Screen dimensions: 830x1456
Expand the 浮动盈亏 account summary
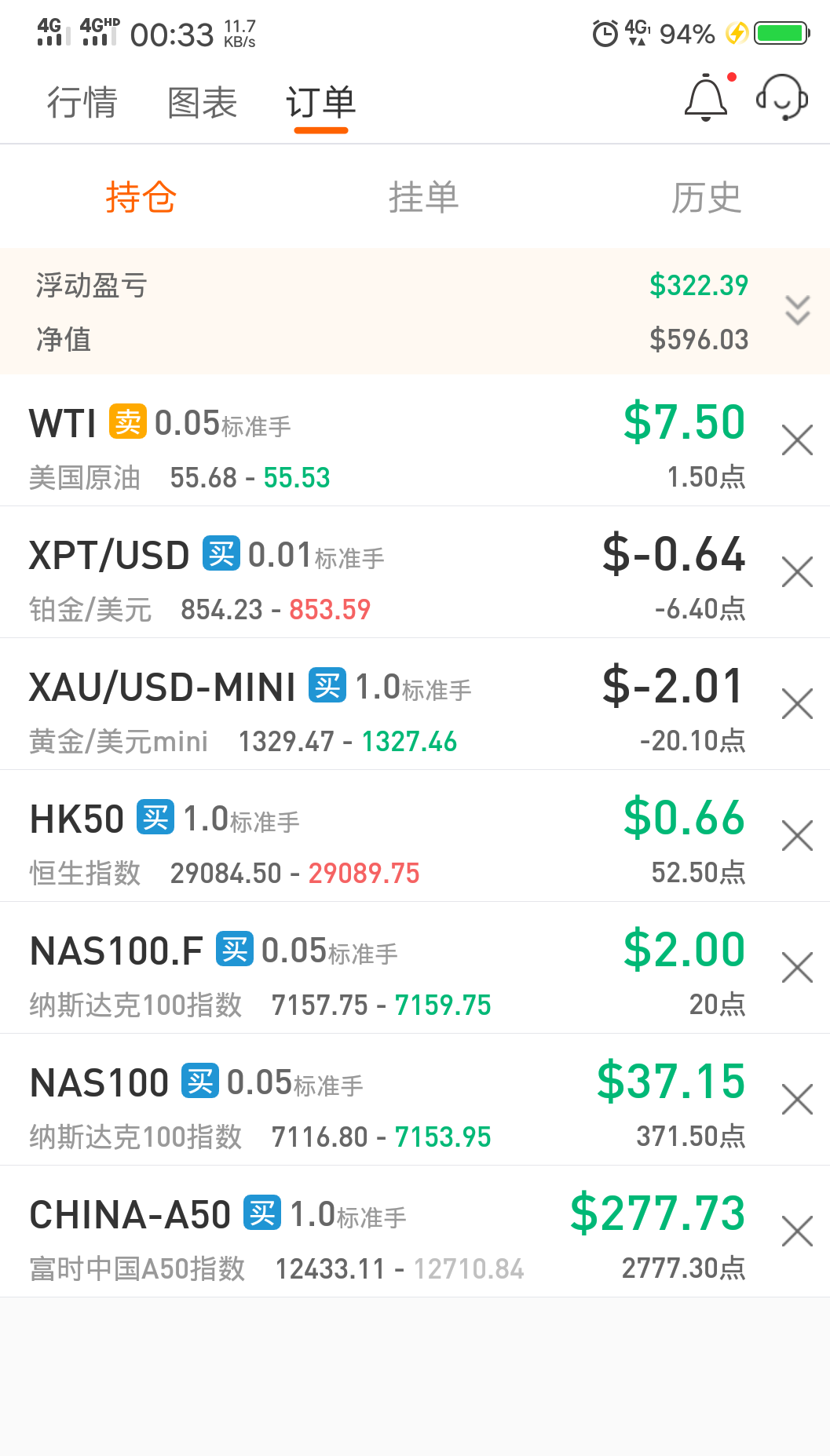(797, 311)
